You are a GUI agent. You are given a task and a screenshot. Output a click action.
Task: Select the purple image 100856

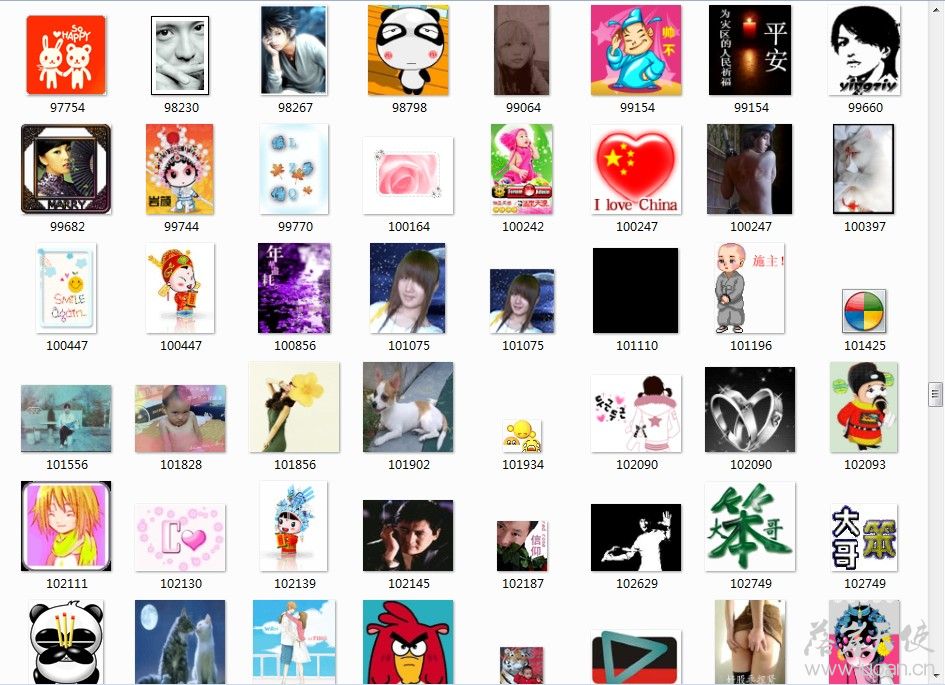coord(294,288)
